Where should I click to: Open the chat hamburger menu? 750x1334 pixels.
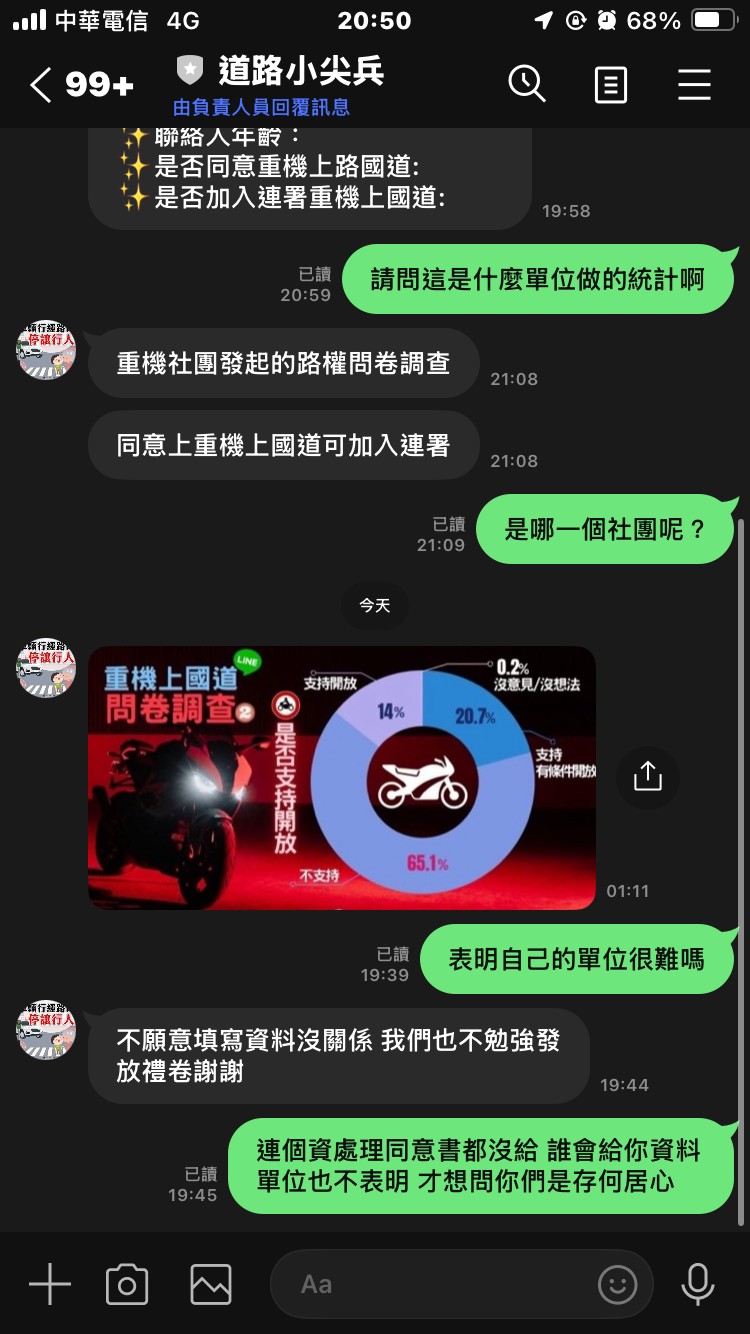click(x=694, y=85)
